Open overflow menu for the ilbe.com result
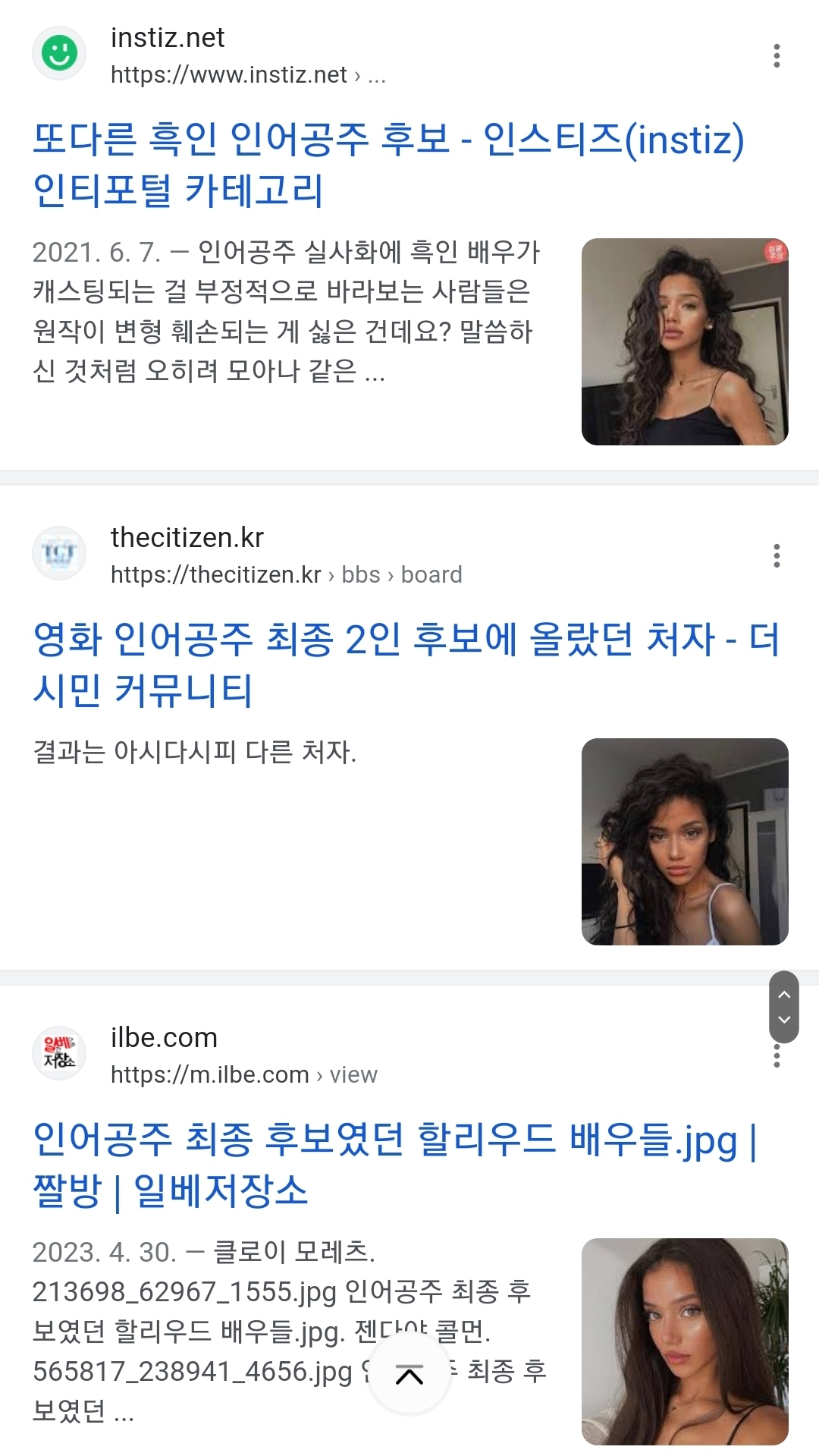 [777, 1058]
